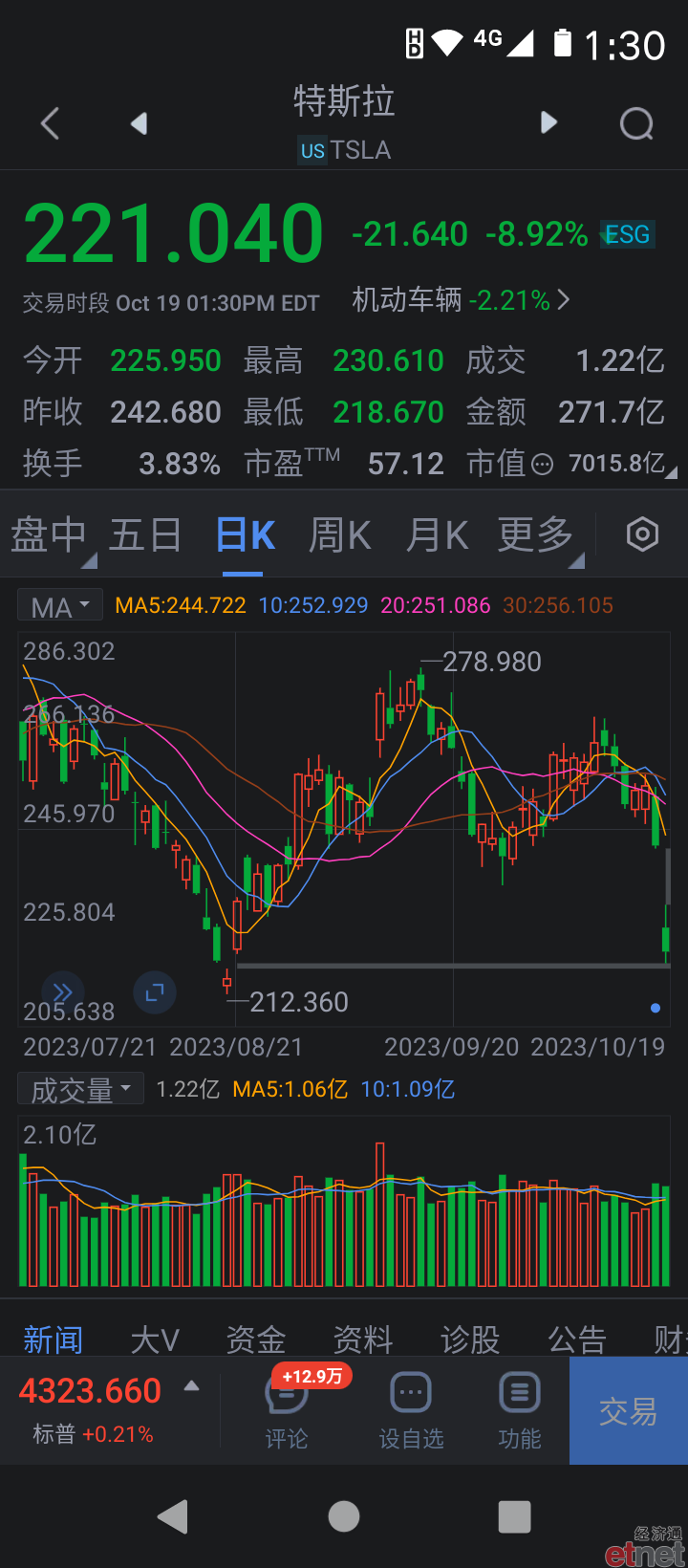
Task: Tap 设自选 to add to watchlist
Action: (411, 1410)
